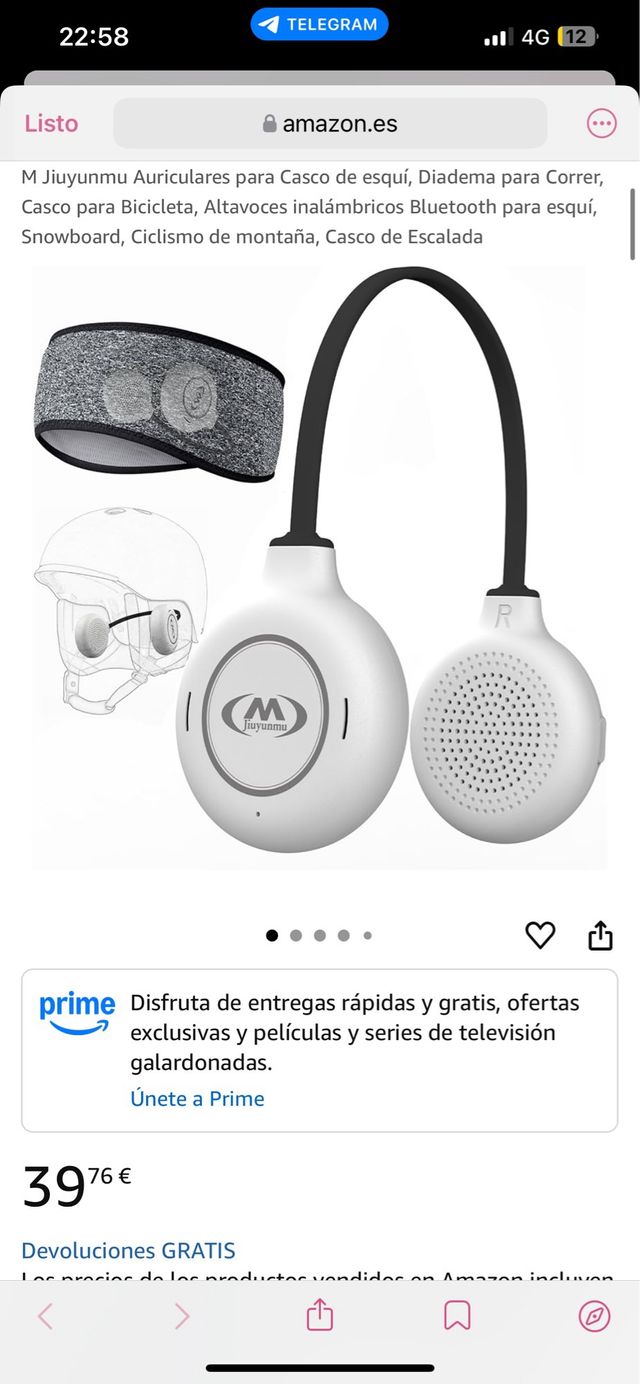Tap Listo to close the browser
The height and width of the screenshot is (1384, 640).
coord(51,124)
